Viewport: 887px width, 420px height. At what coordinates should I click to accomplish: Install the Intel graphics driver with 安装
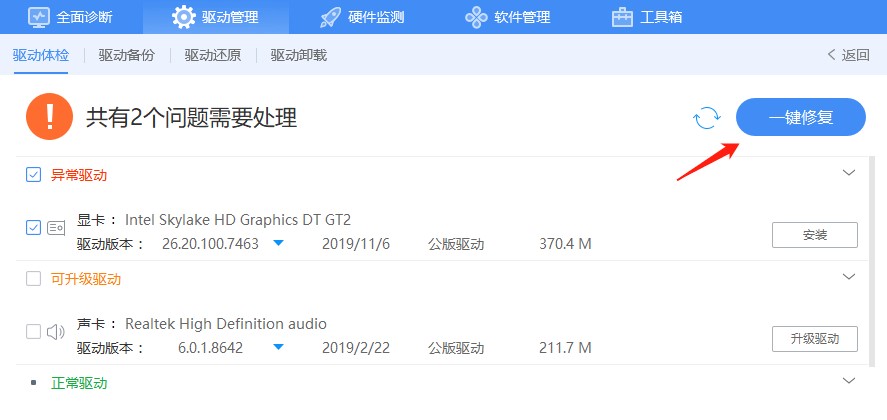tap(814, 235)
